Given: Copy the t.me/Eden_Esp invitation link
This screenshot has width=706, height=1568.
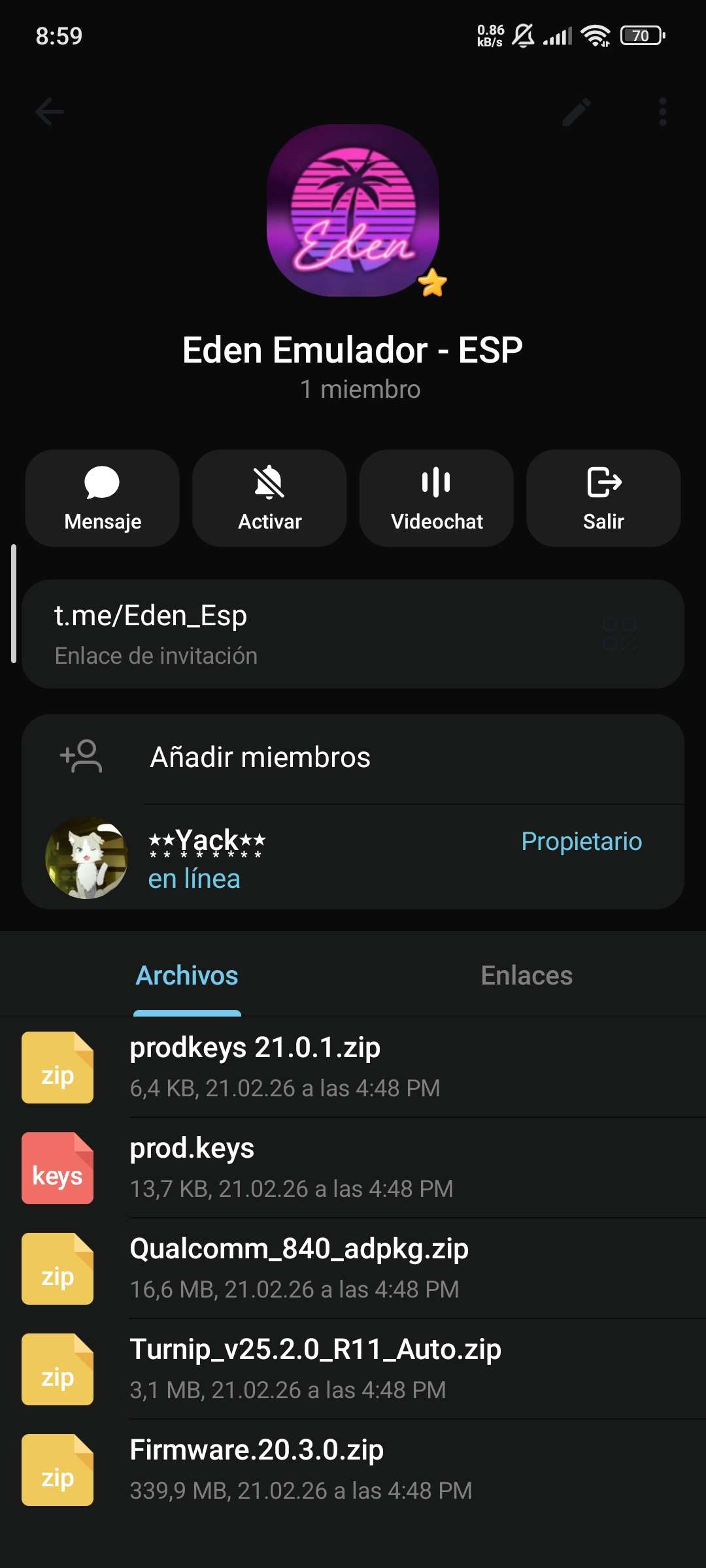Looking at the screenshot, I should [x=261, y=634].
